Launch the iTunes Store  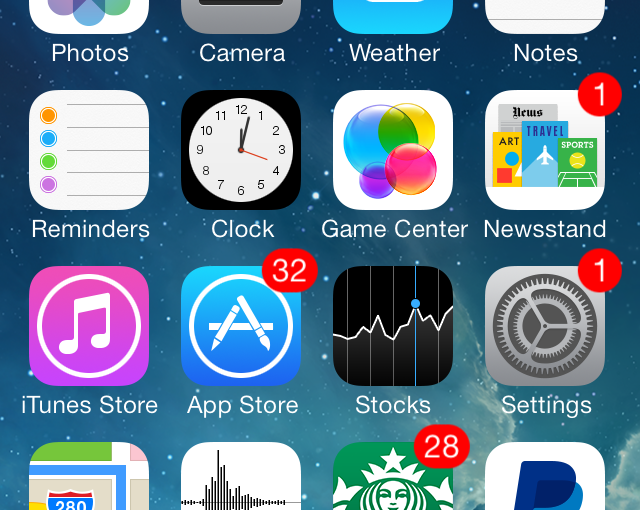click(89, 326)
